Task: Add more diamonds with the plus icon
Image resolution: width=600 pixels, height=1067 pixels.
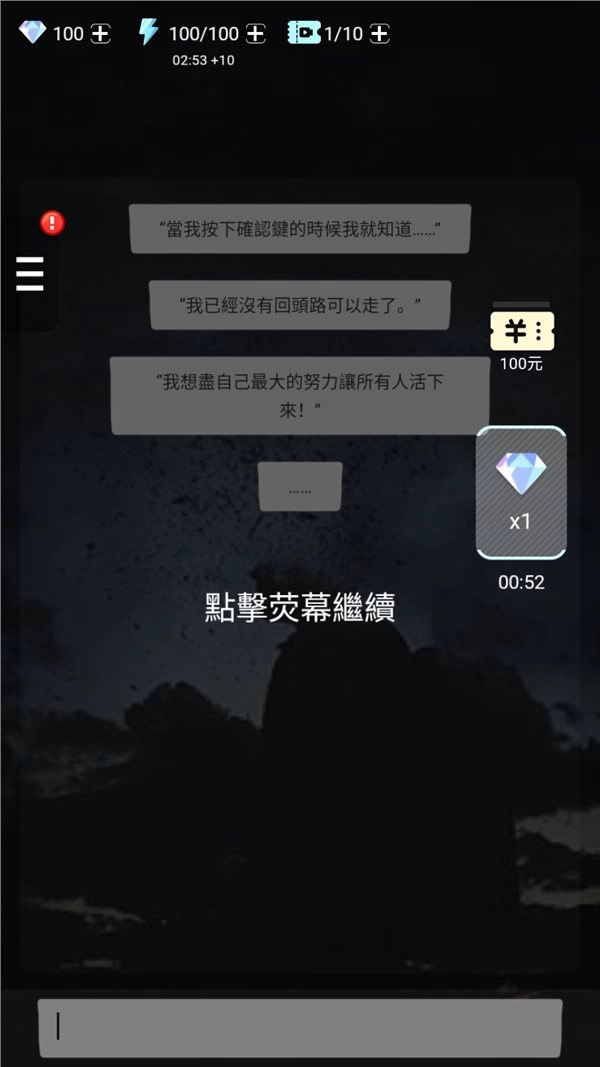Action: coord(100,34)
